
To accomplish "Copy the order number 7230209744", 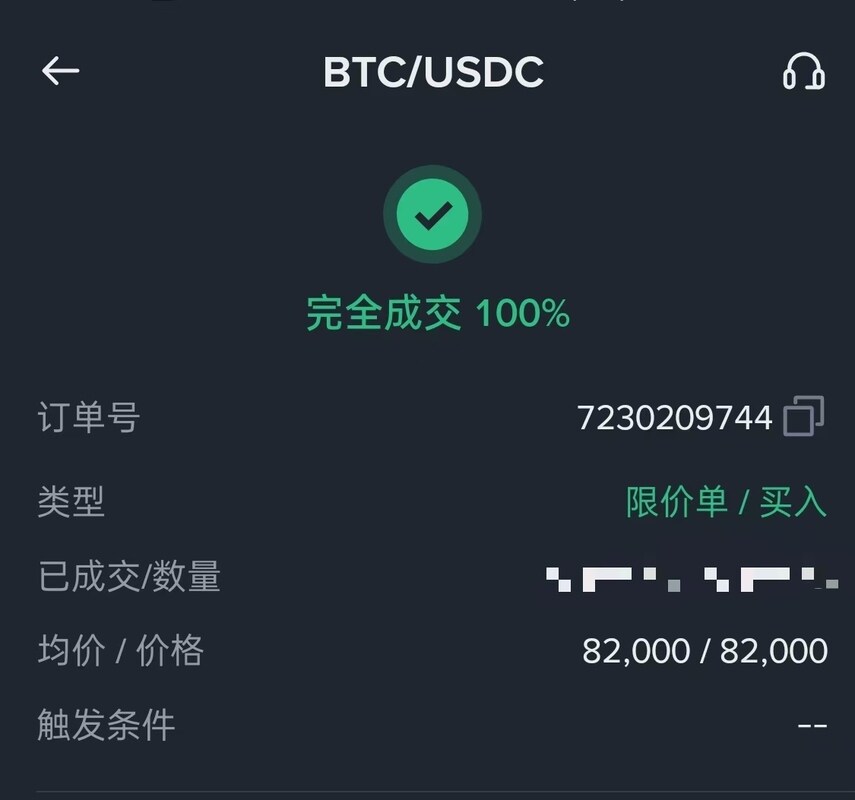I will (x=804, y=416).
